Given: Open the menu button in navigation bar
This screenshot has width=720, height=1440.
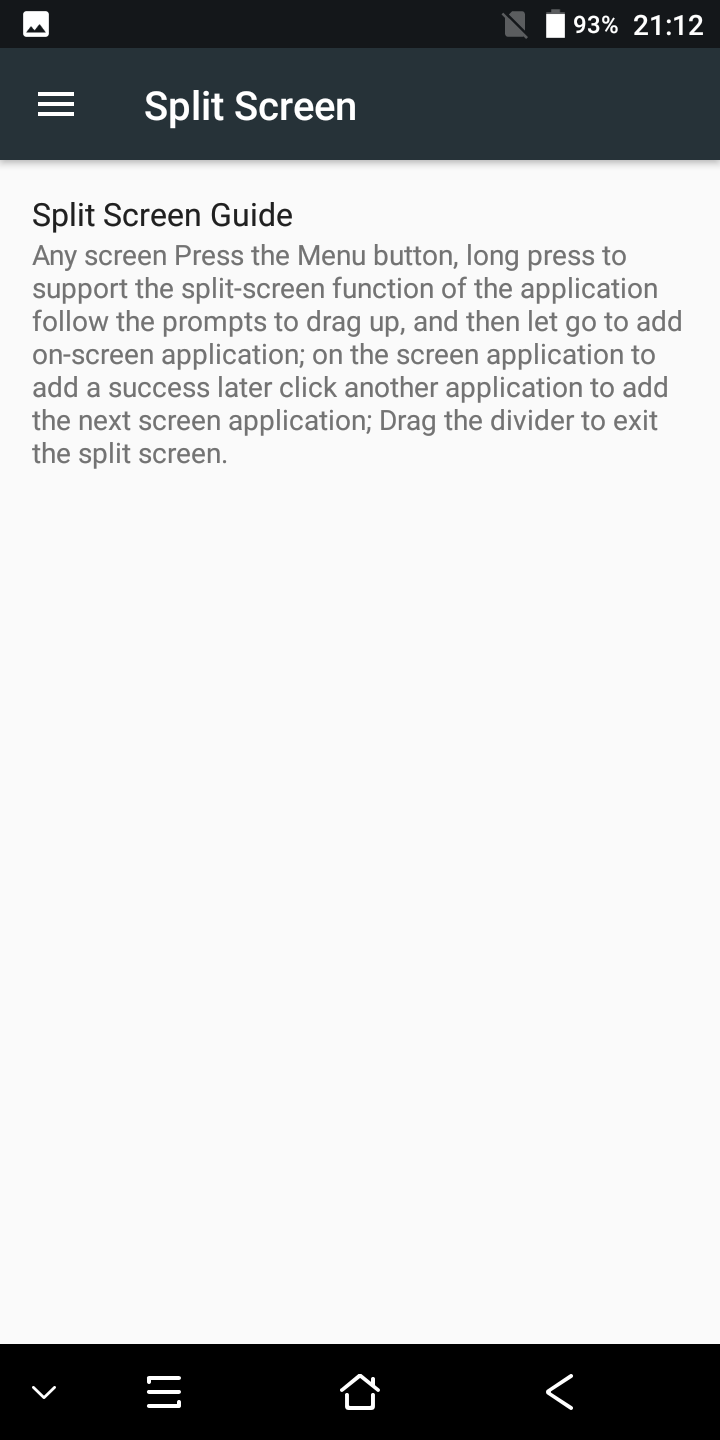Looking at the screenshot, I should pos(164,1391).
